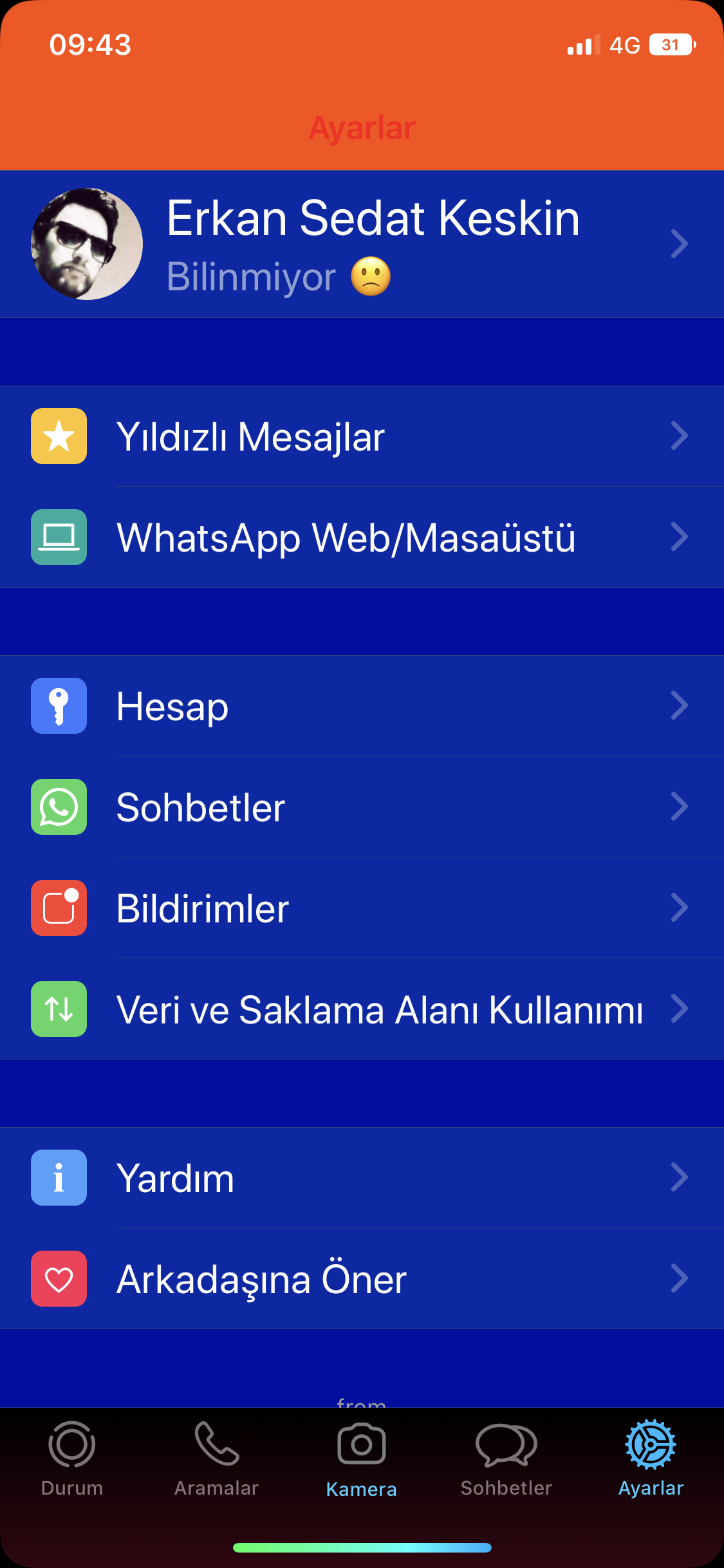This screenshot has width=724, height=1568.
Task: Click the Sohbetler WhatsApp bubble icon
Action: (59, 807)
